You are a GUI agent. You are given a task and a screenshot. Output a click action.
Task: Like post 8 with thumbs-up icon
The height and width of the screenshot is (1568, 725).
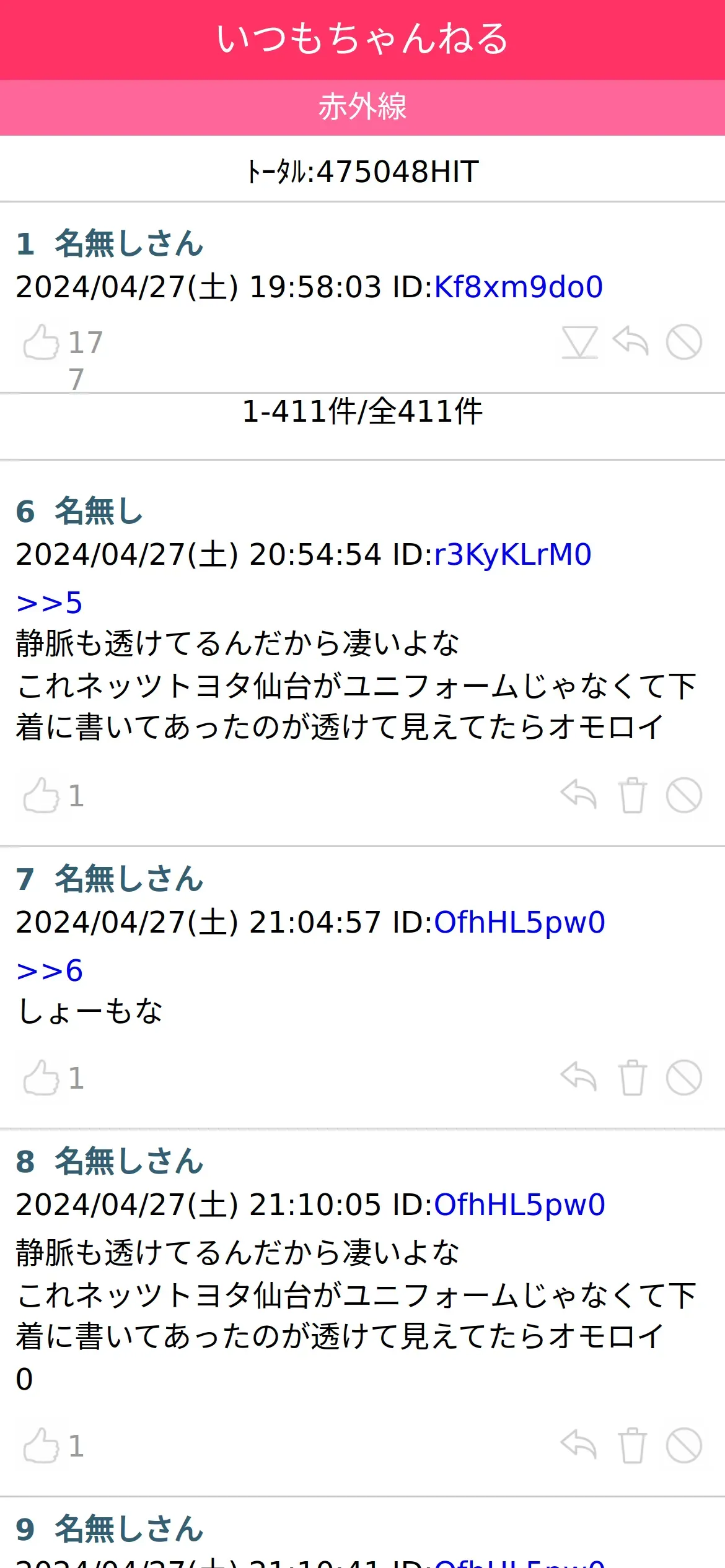41,1445
